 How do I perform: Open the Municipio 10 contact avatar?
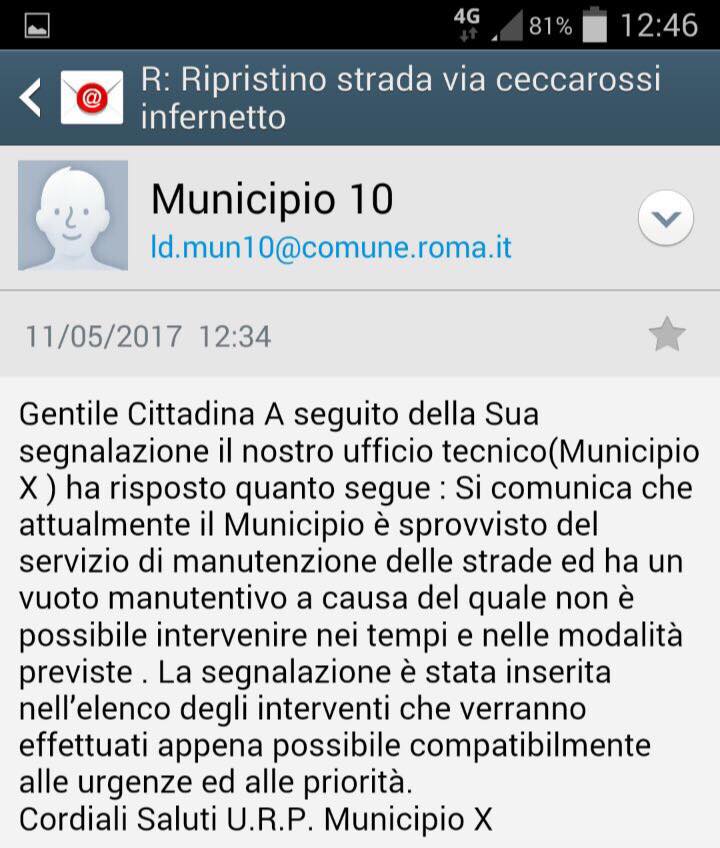tap(73, 215)
